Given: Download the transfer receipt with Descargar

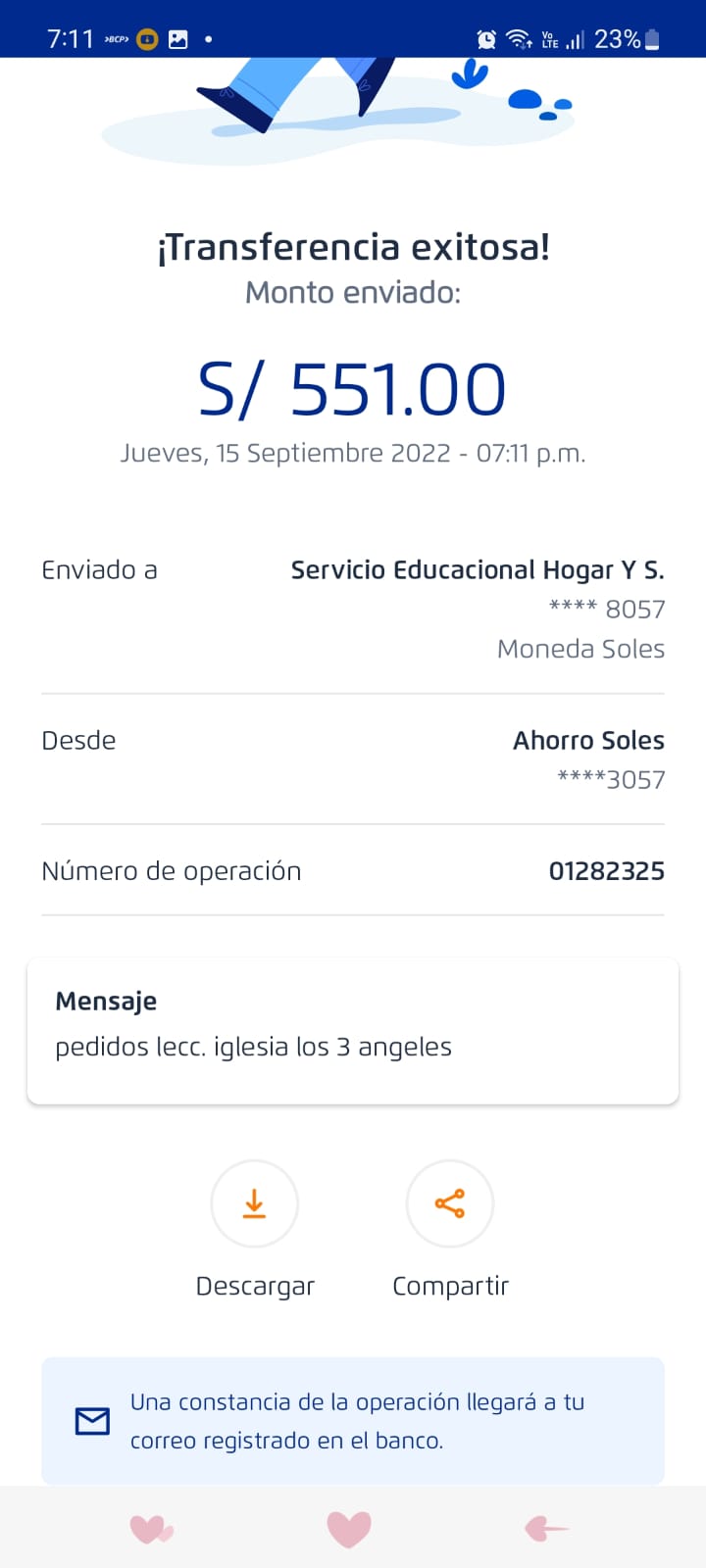Looking at the screenshot, I should tap(254, 1203).
